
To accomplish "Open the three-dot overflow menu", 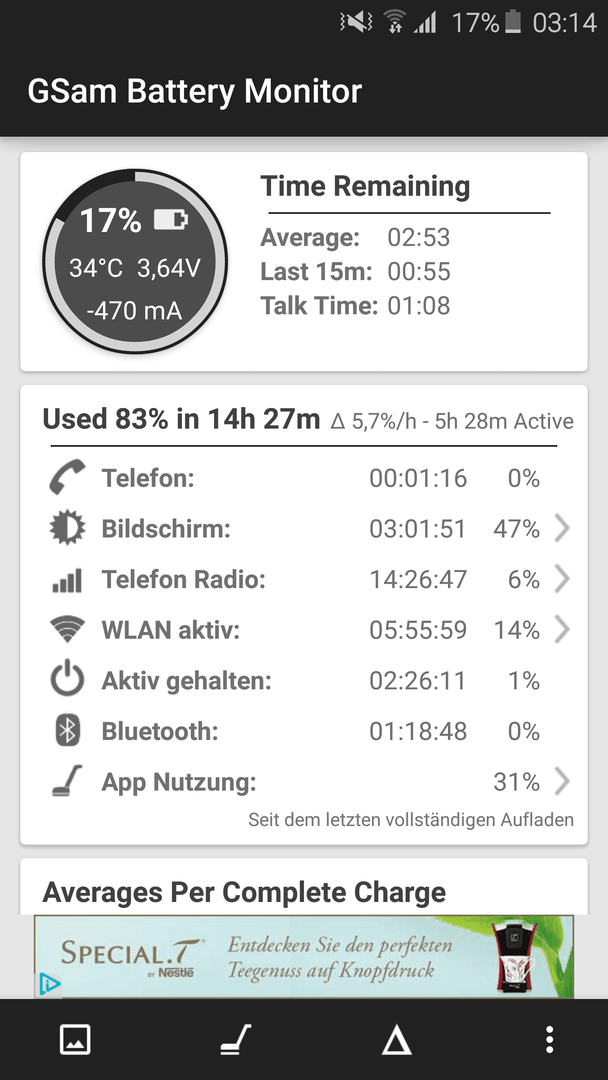I will tap(549, 1039).
